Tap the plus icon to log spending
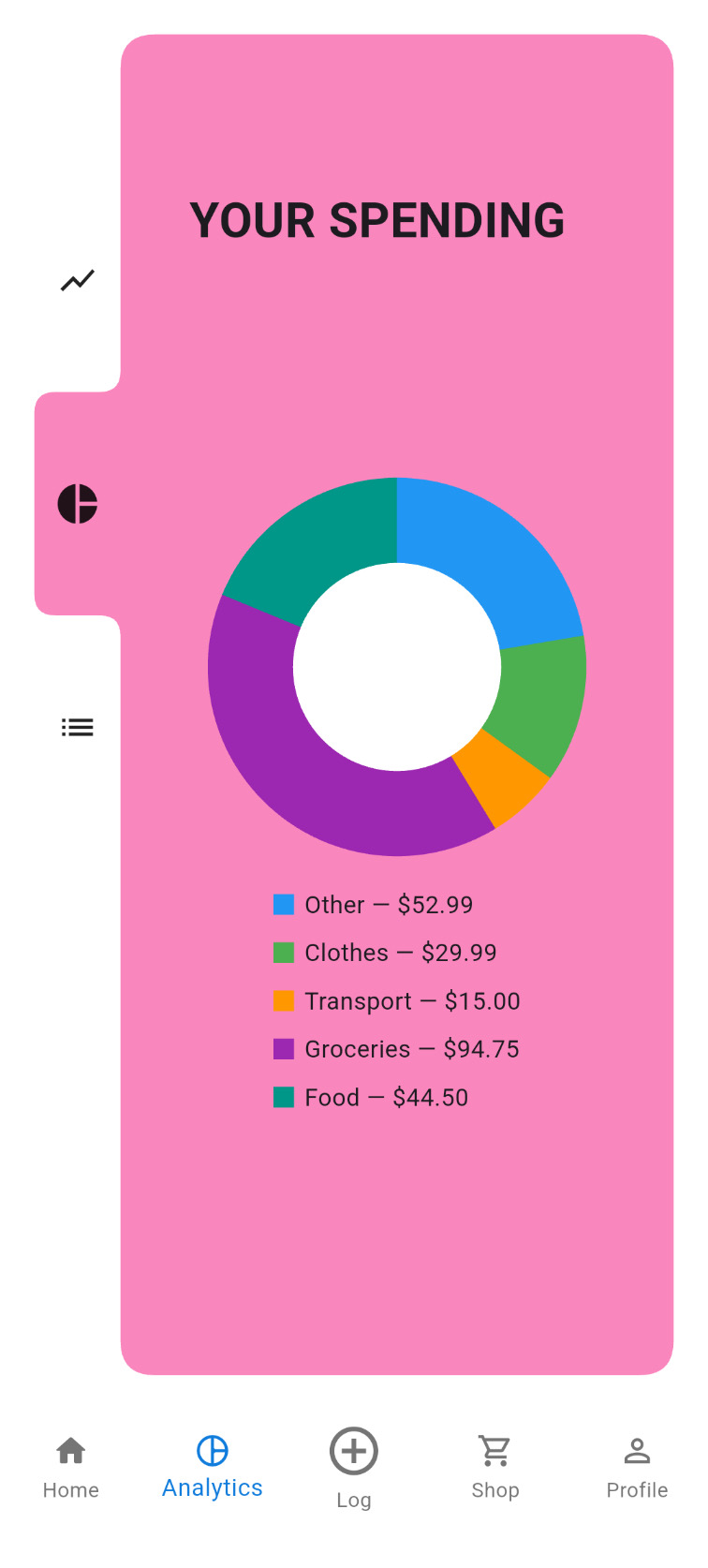Image resolution: width=708 pixels, height=1568 pixels. tap(353, 1451)
